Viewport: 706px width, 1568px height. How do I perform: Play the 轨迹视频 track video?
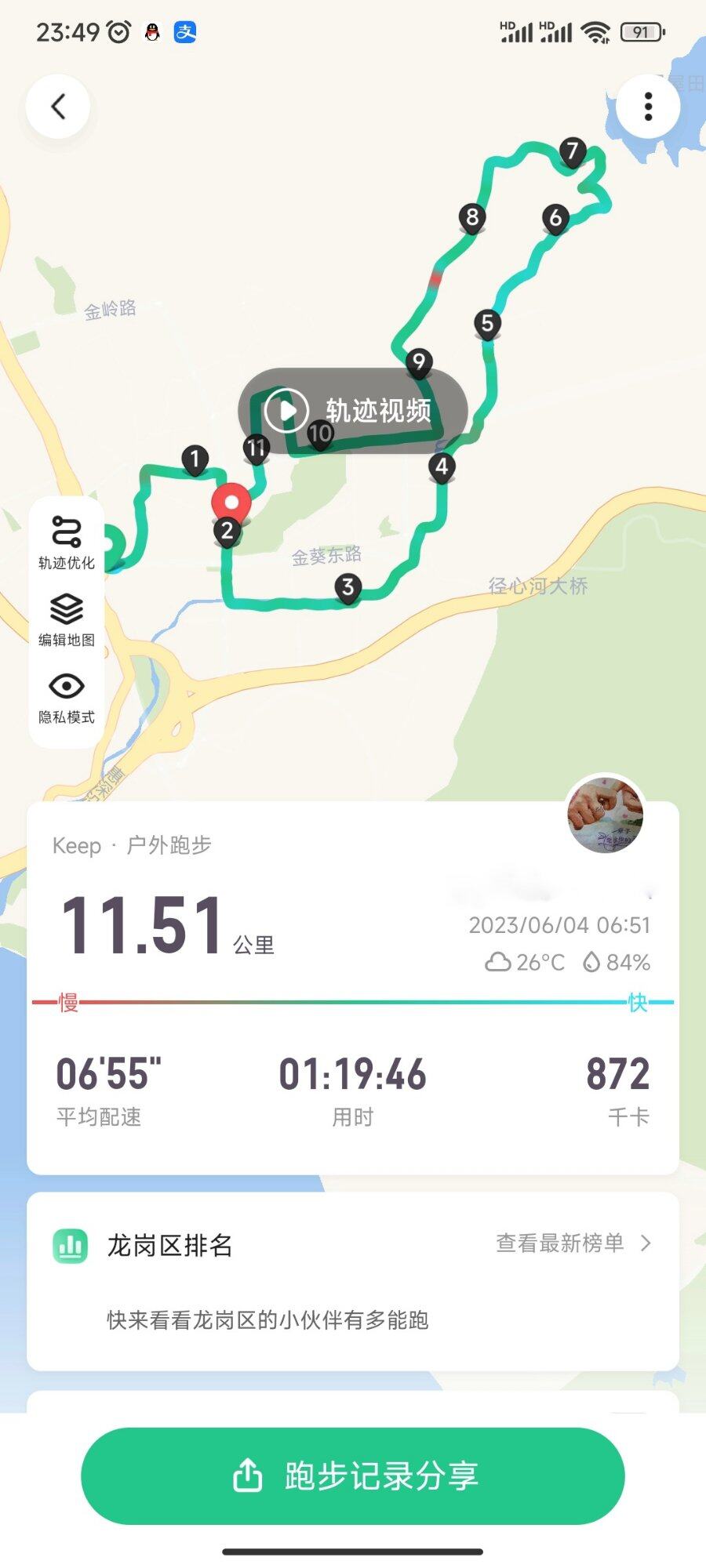[x=352, y=410]
